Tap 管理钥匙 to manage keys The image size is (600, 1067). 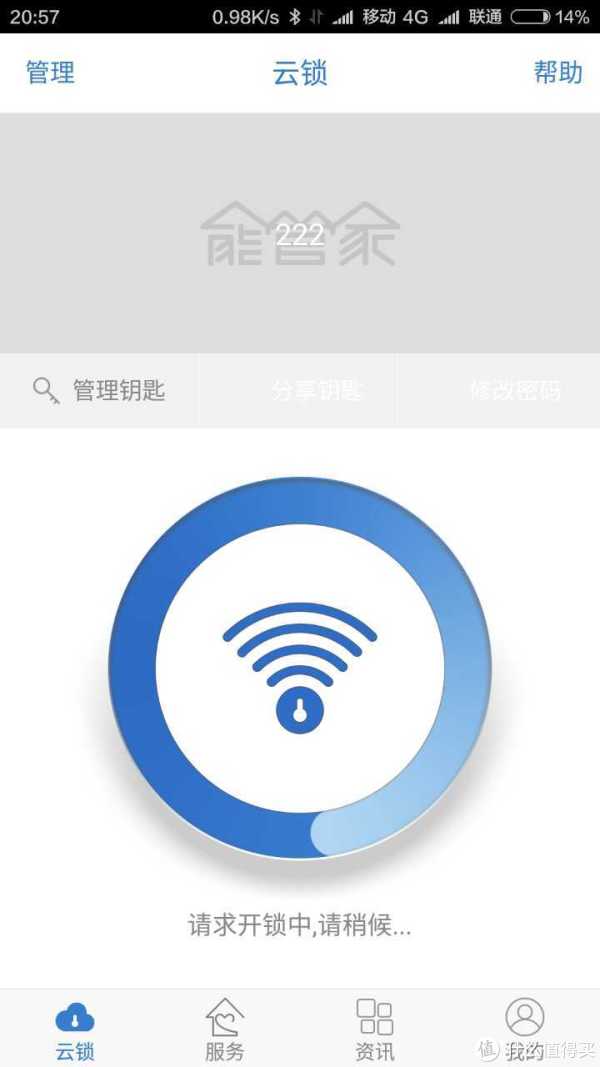[x=99, y=390]
